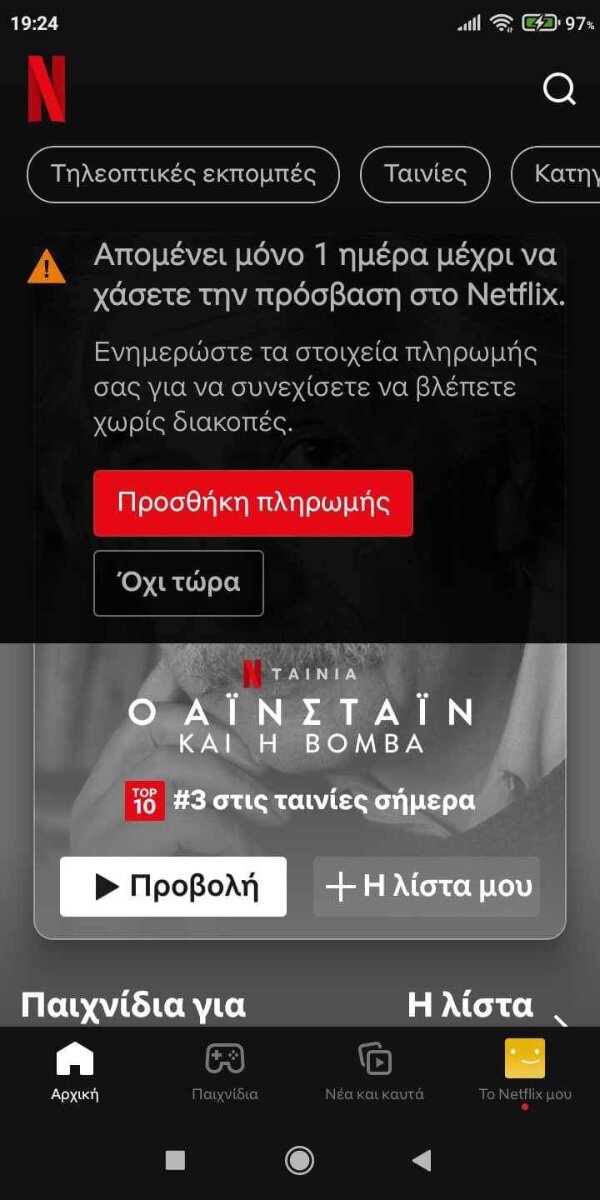Go to Το Netflix μου tab

pyautogui.click(x=525, y=1070)
